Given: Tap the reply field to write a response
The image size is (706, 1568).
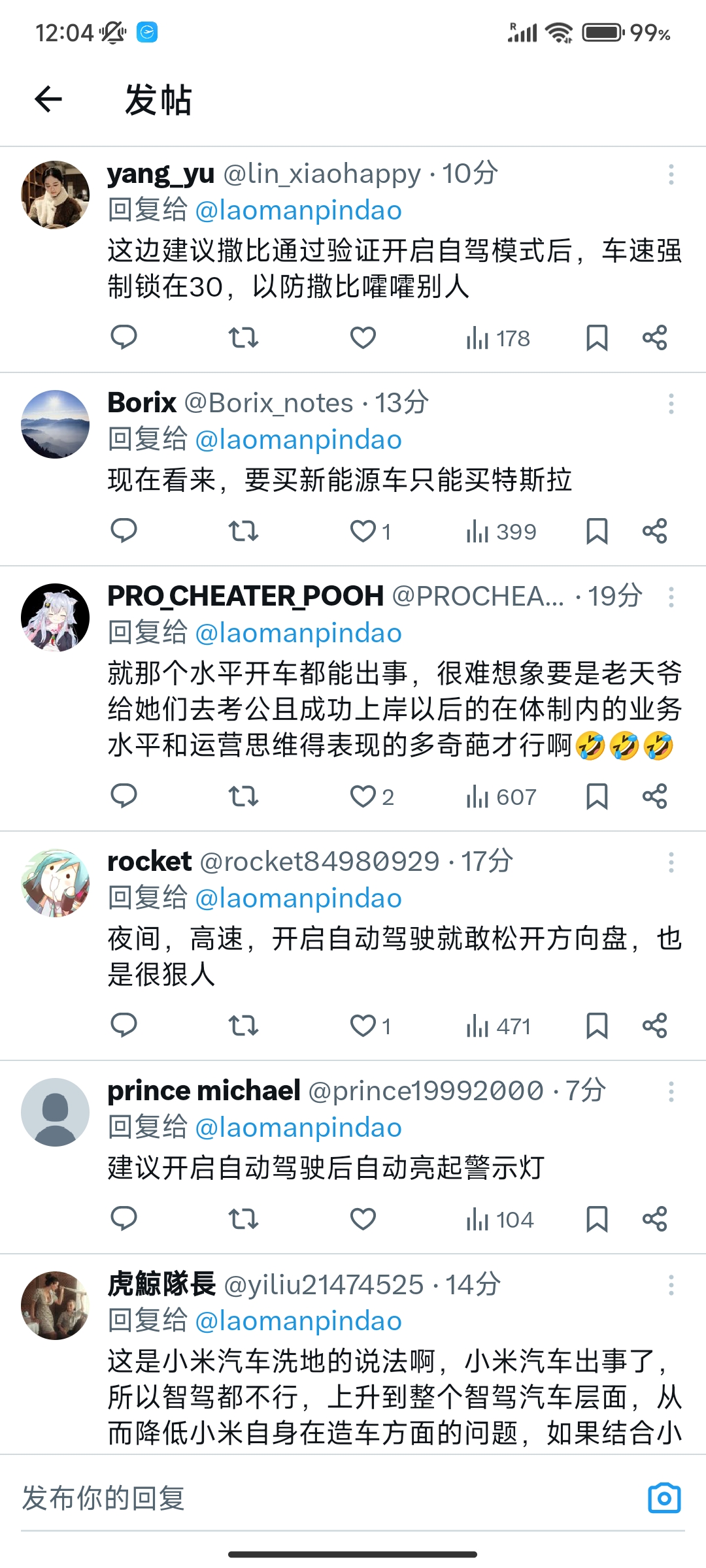Looking at the screenshot, I should [327, 1497].
